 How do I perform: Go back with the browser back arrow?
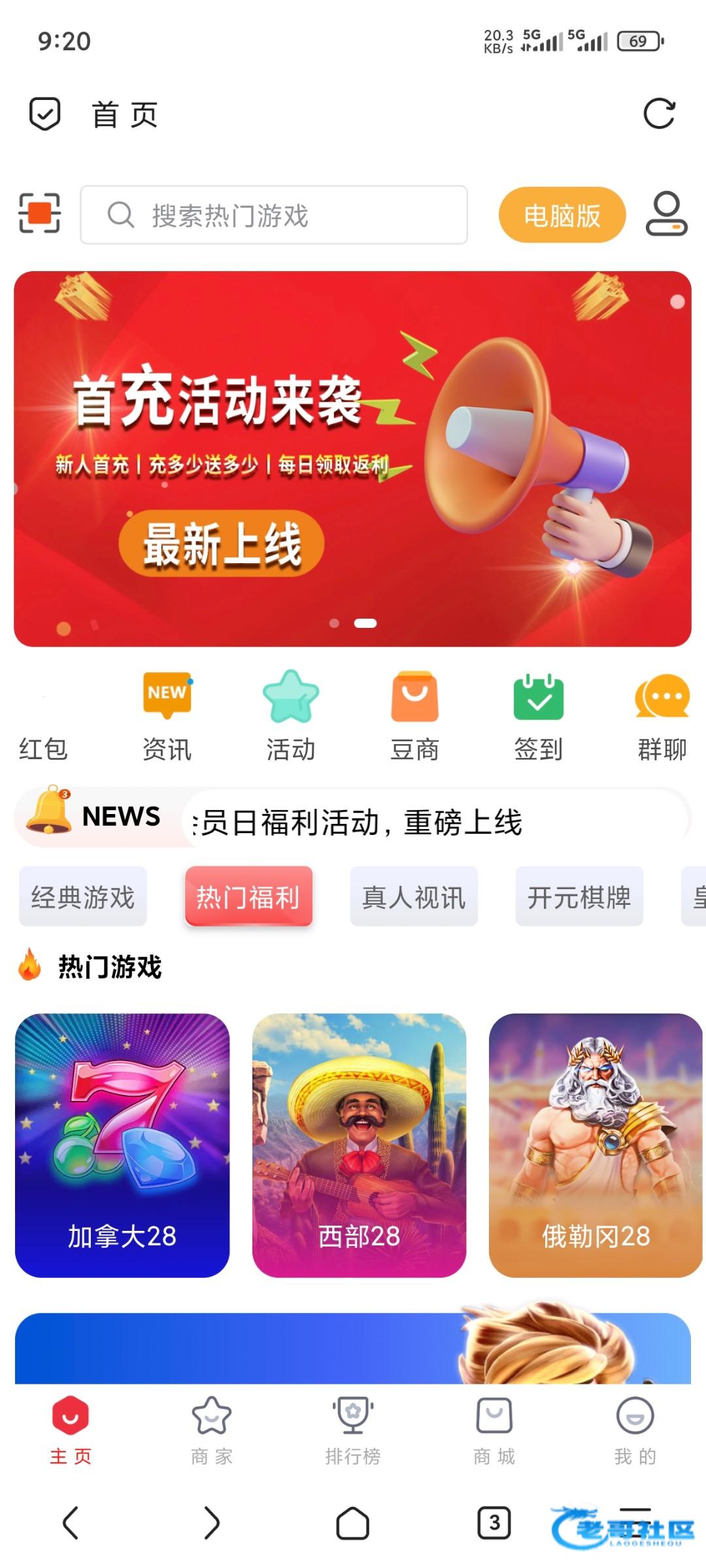[71, 1523]
